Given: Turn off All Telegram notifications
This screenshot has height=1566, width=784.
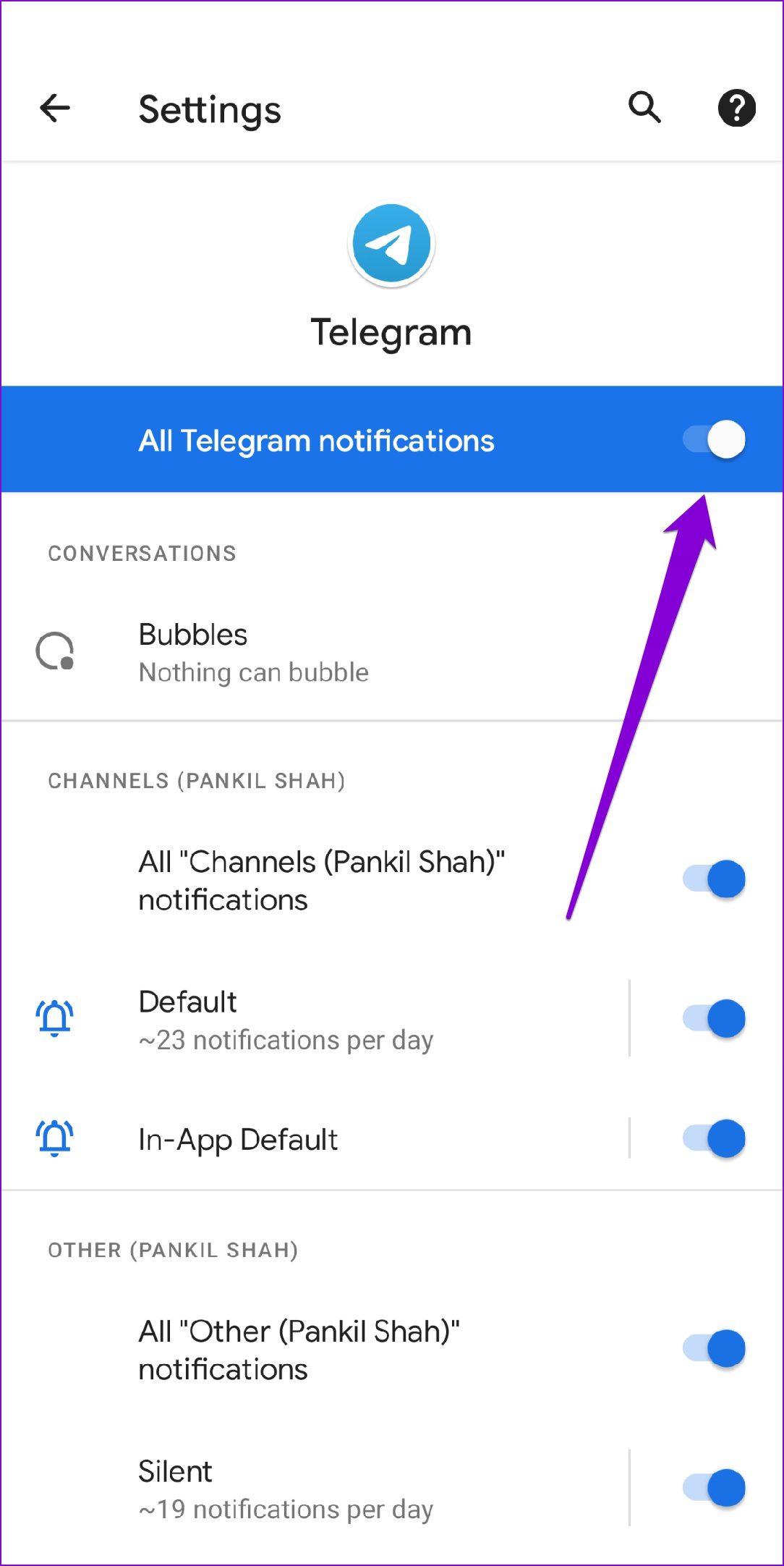Looking at the screenshot, I should click(714, 440).
